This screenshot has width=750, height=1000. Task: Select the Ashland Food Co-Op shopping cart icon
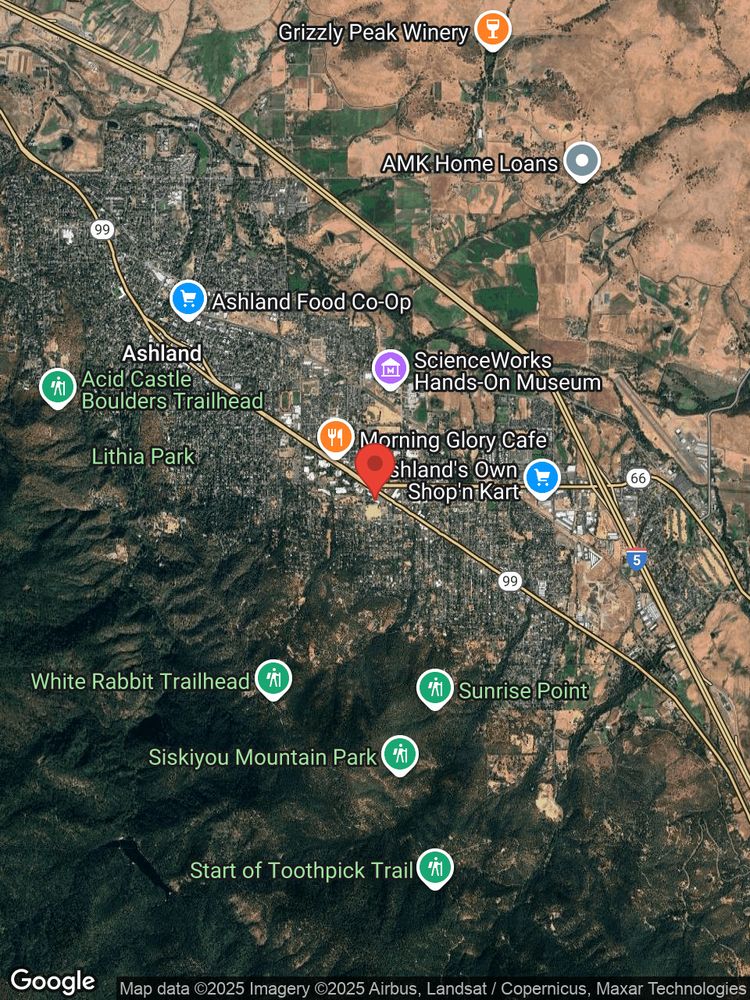[189, 297]
